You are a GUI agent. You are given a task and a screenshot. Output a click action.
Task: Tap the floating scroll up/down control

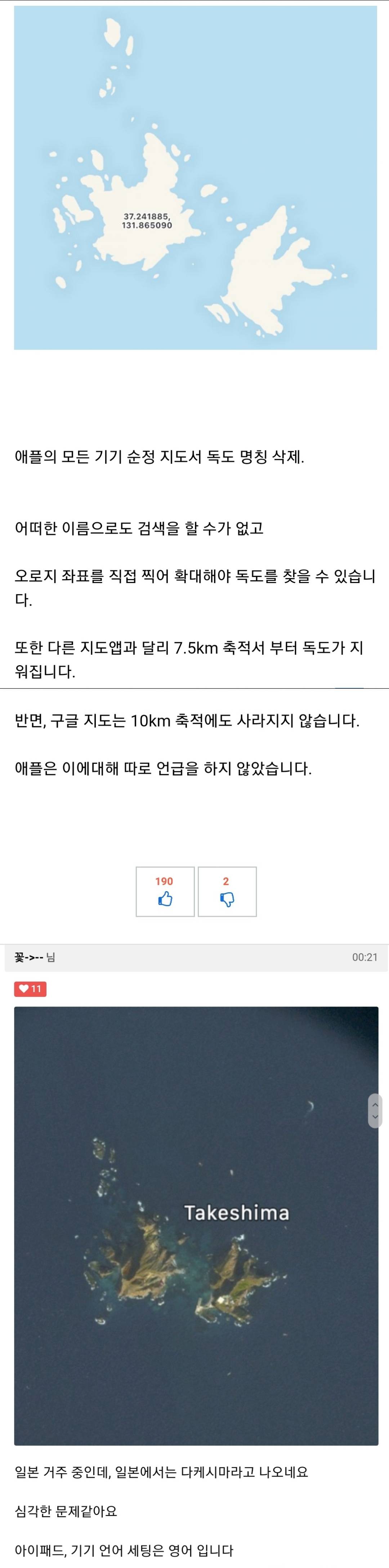pyautogui.click(x=375, y=1111)
